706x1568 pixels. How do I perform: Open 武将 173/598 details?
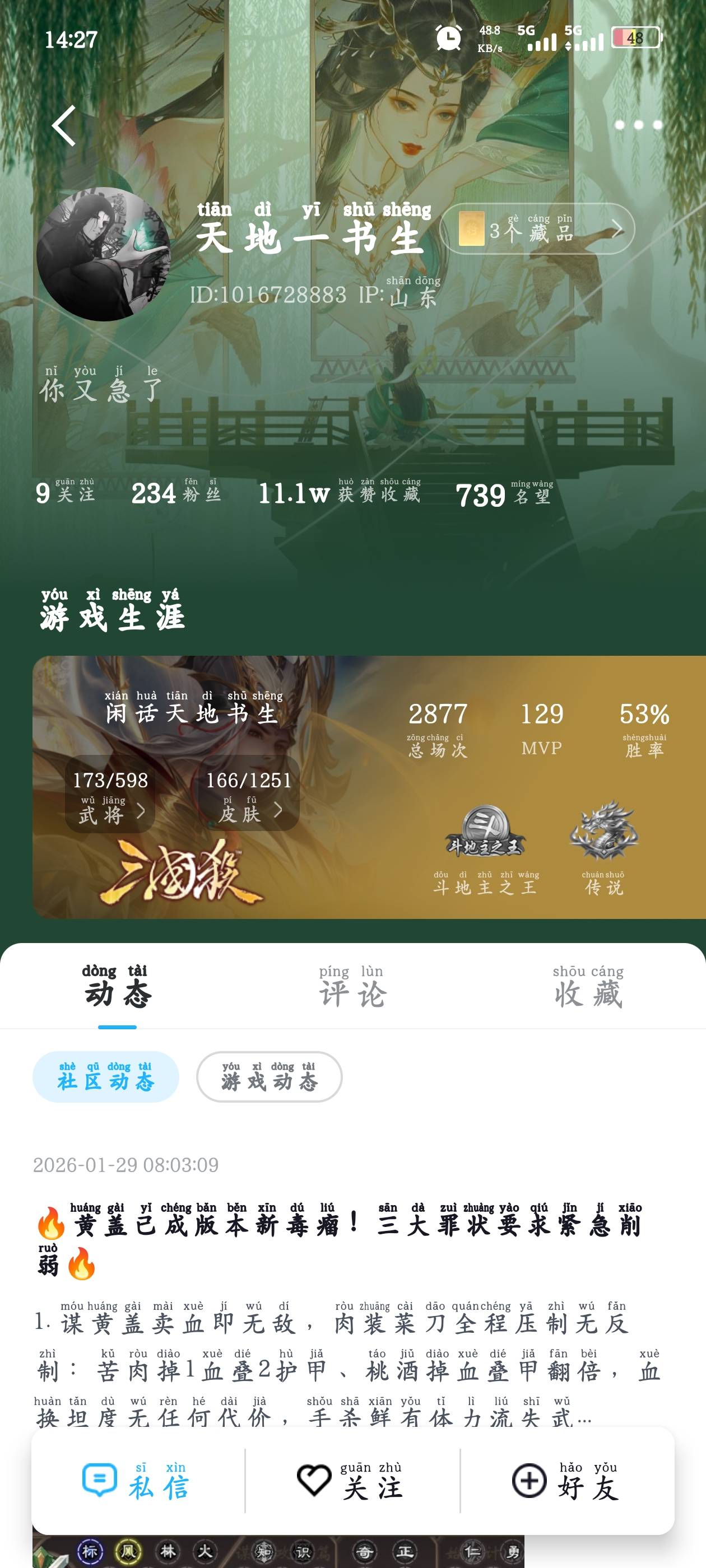click(x=110, y=794)
